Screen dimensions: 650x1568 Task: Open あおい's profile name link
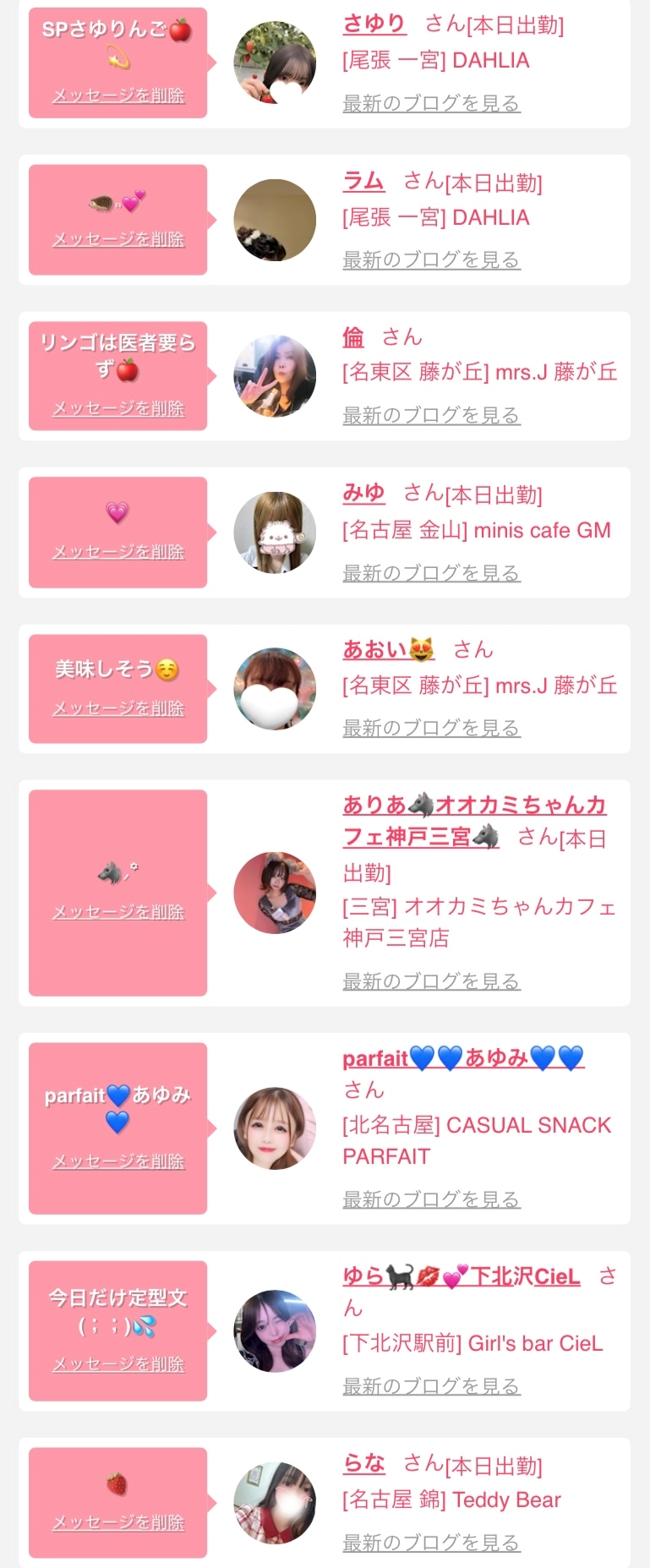click(389, 649)
